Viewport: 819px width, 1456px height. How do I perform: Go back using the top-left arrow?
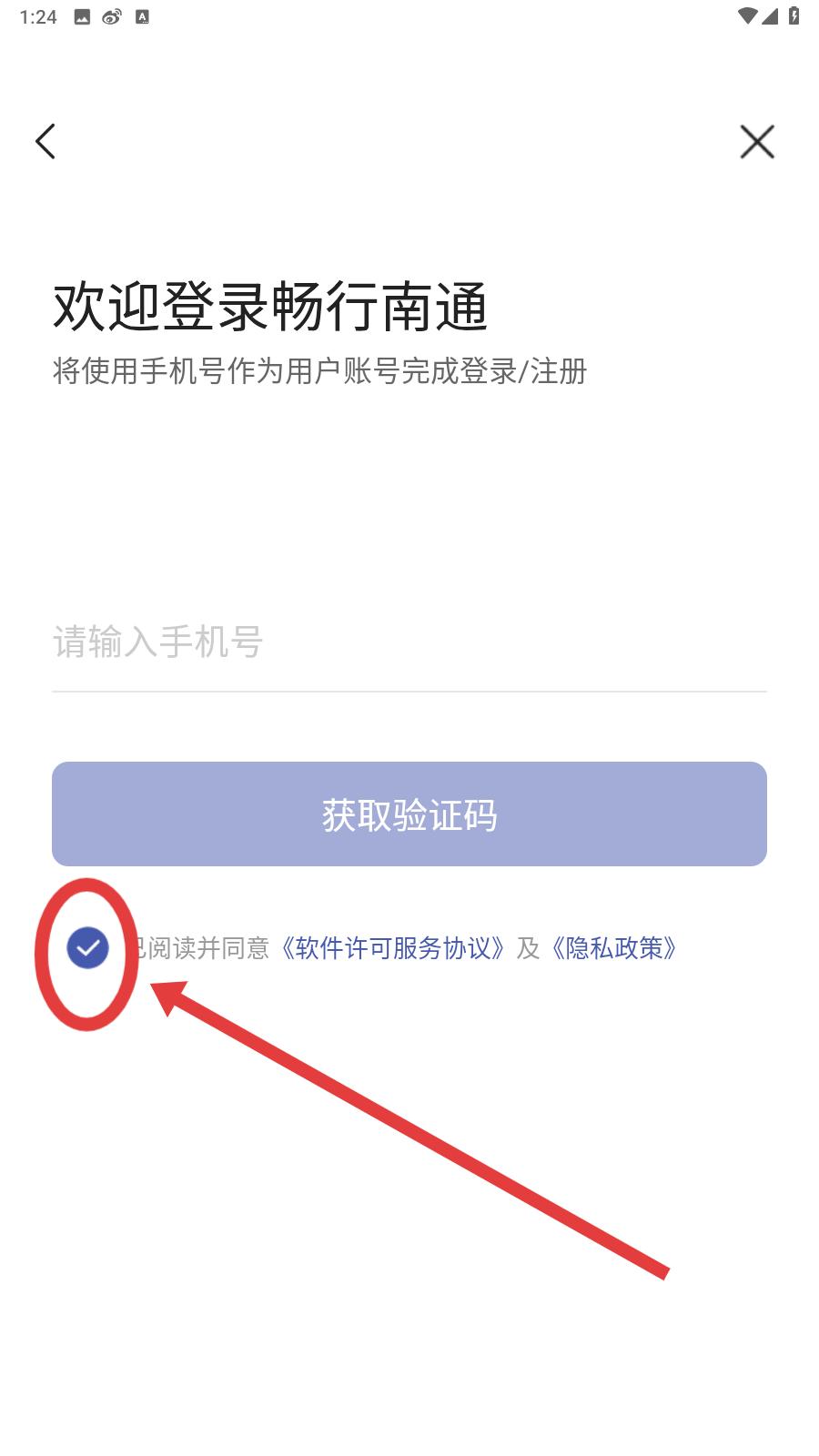(45, 142)
